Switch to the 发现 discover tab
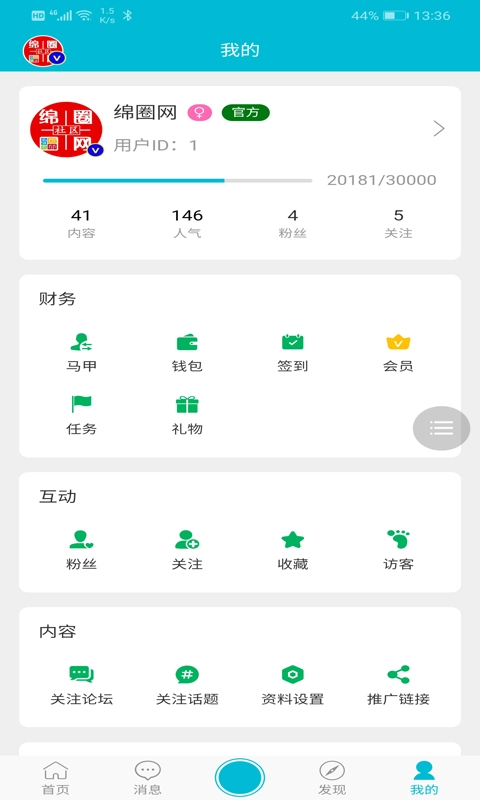Screen dimensions: 480x800 click(332, 778)
